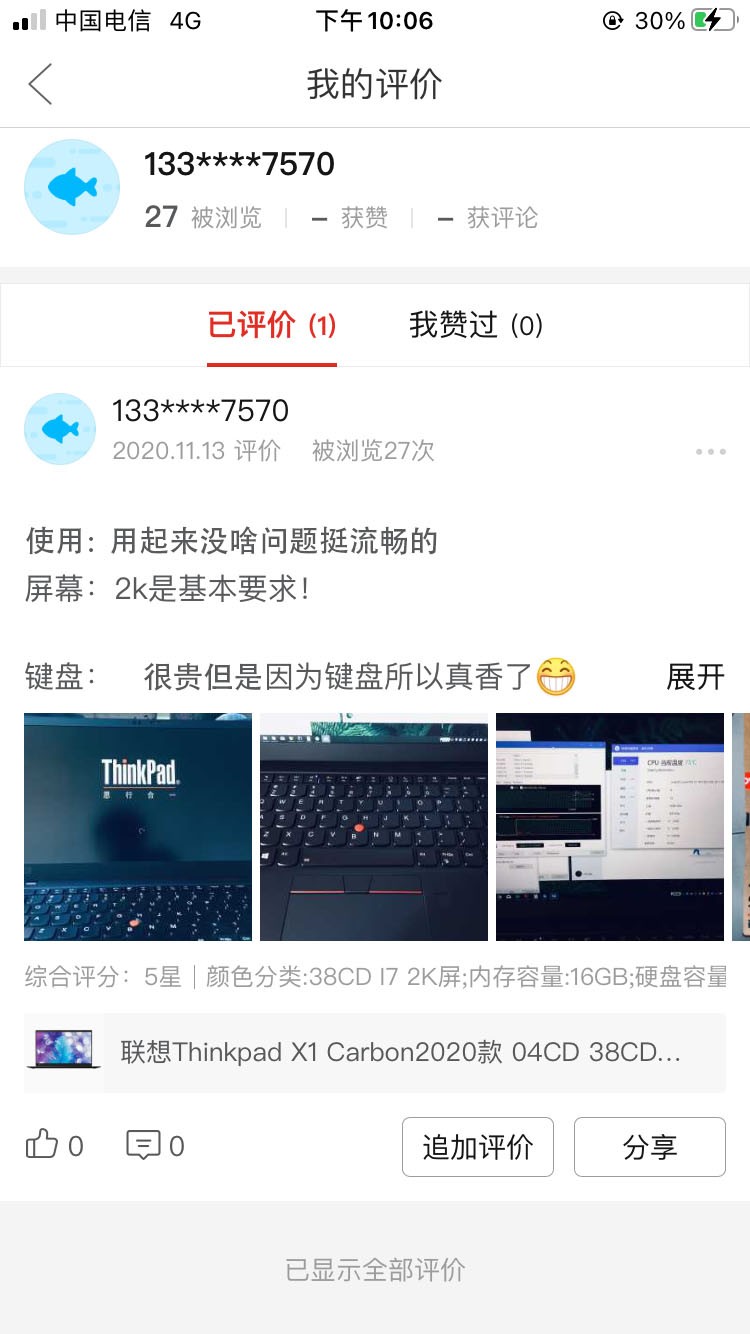Image resolution: width=750 pixels, height=1334 pixels.
Task: Open the CPU temperature screenshot photo
Action: (x=610, y=827)
